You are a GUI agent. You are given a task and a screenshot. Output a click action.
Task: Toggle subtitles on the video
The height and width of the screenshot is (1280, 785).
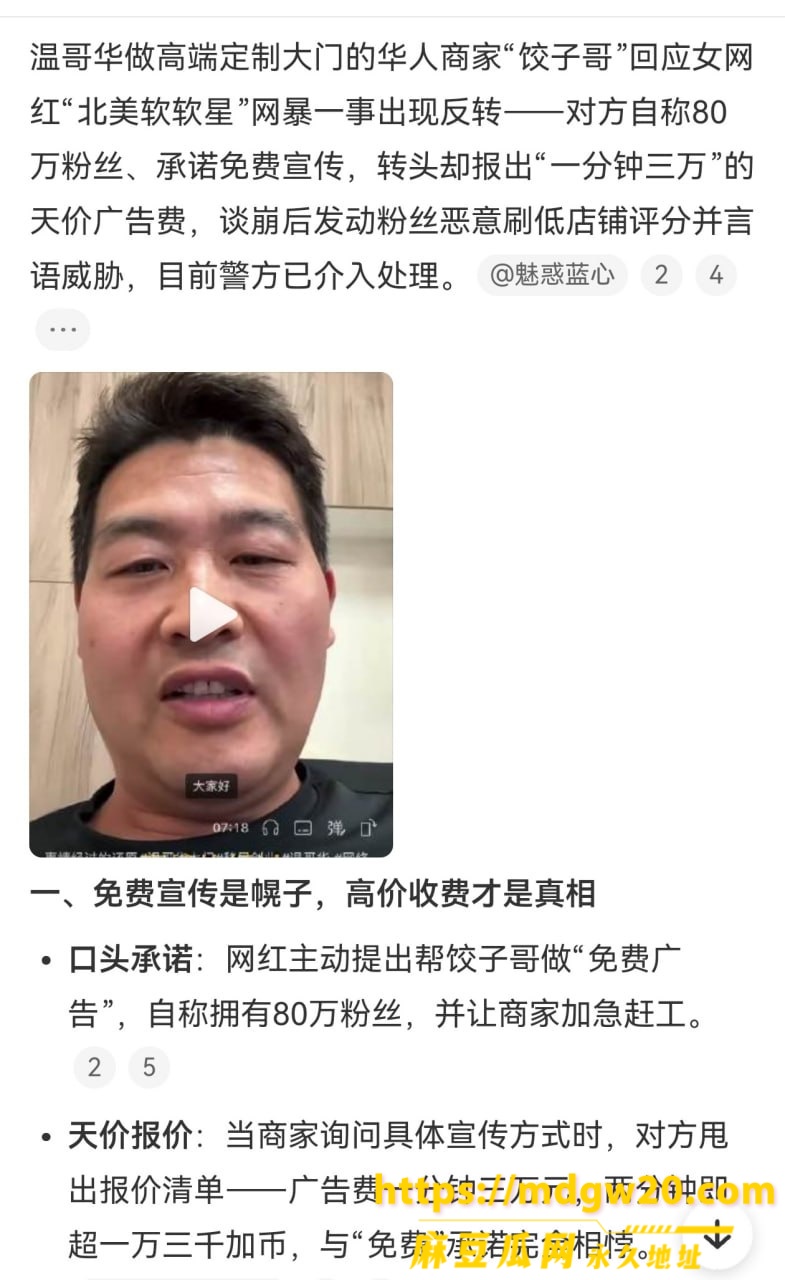[x=302, y=828]
